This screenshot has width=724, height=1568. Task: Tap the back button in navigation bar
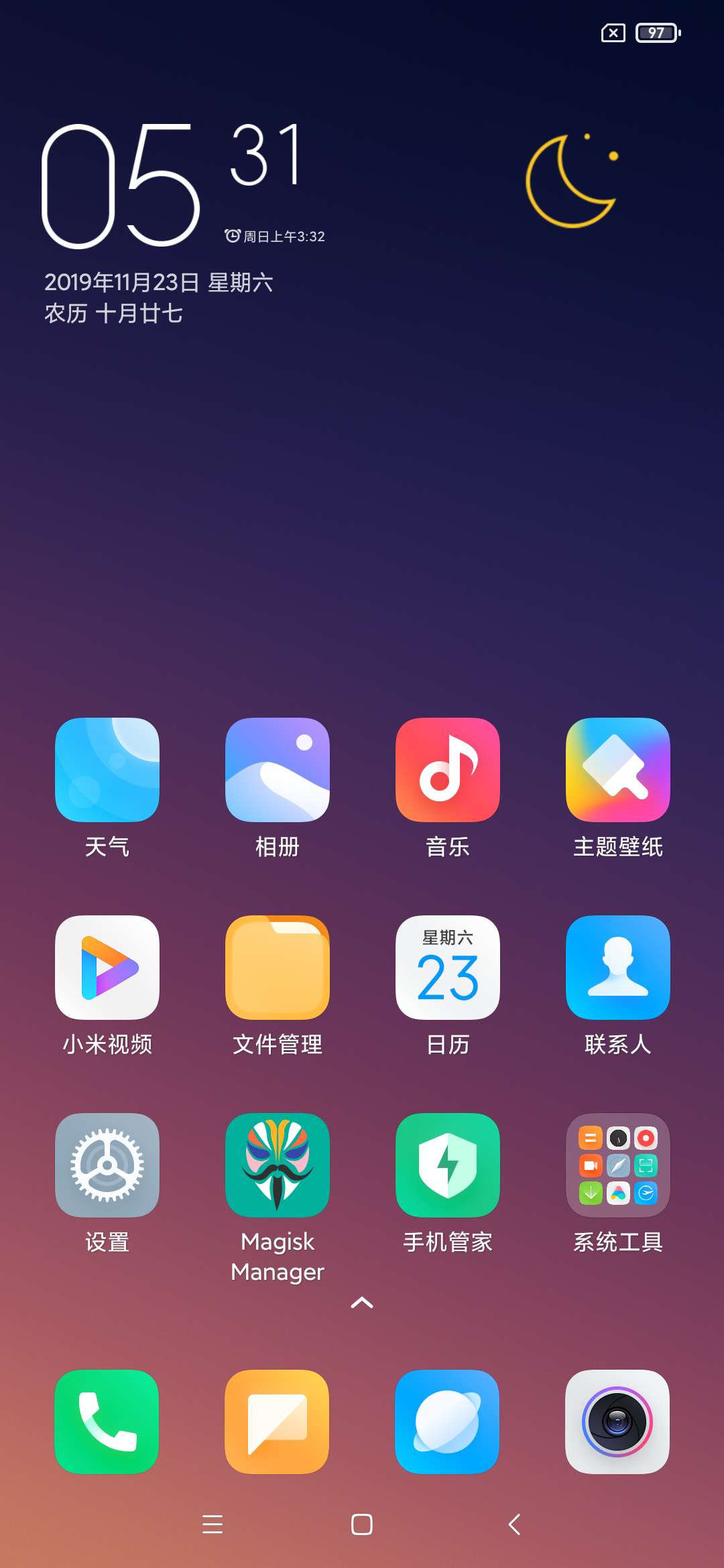[x=514, y=1524]
